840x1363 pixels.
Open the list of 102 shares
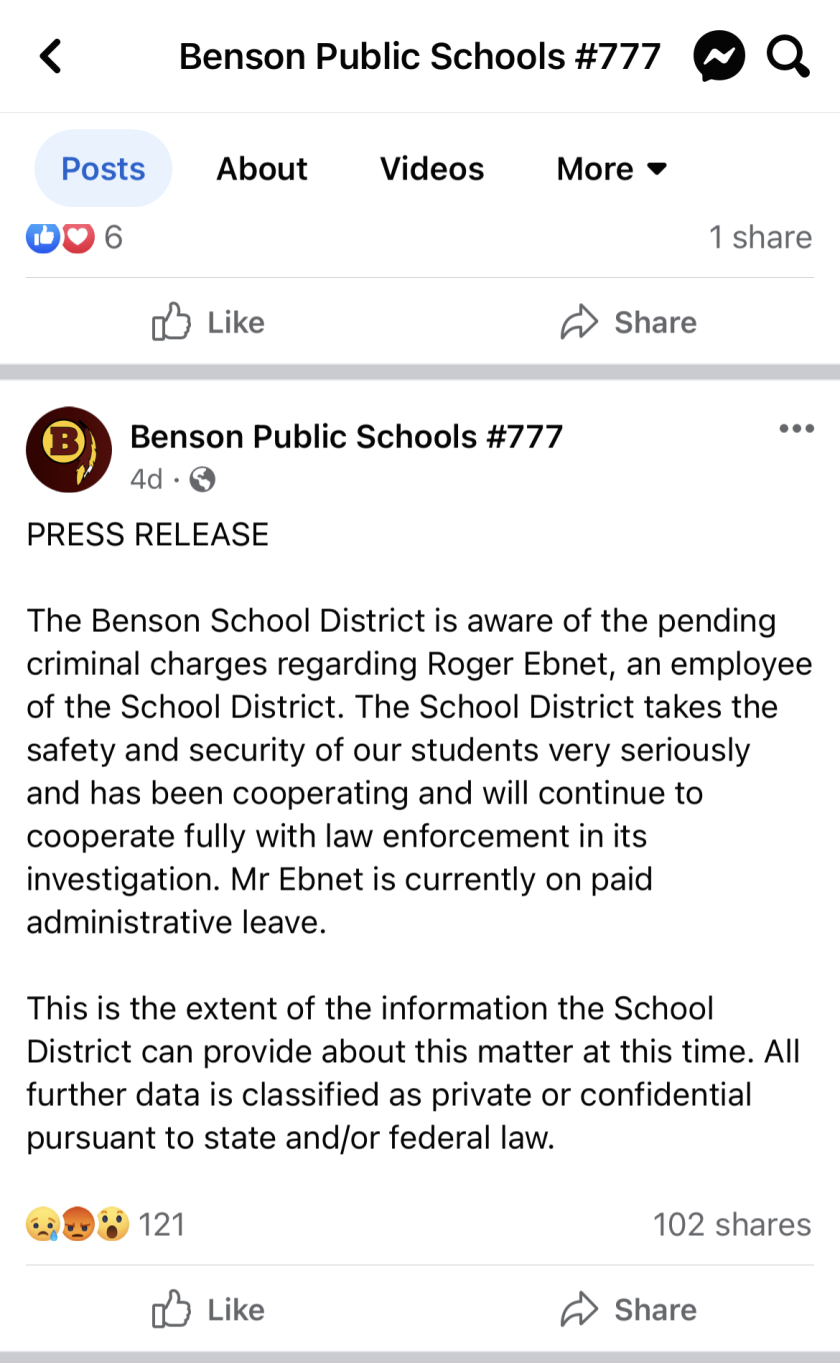click(x=731, y=1223)
